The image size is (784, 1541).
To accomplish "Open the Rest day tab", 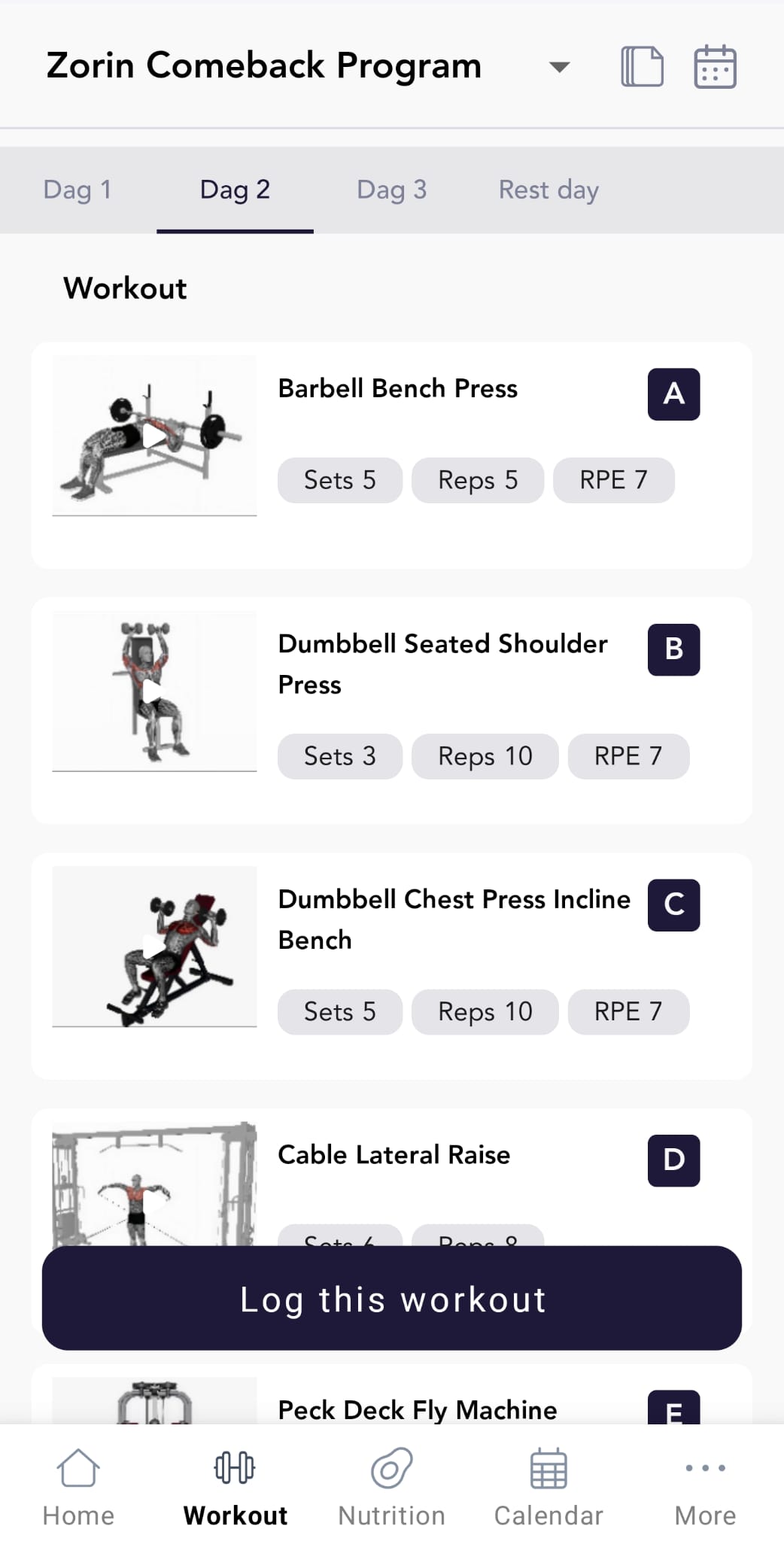I will tap(548, 190).
